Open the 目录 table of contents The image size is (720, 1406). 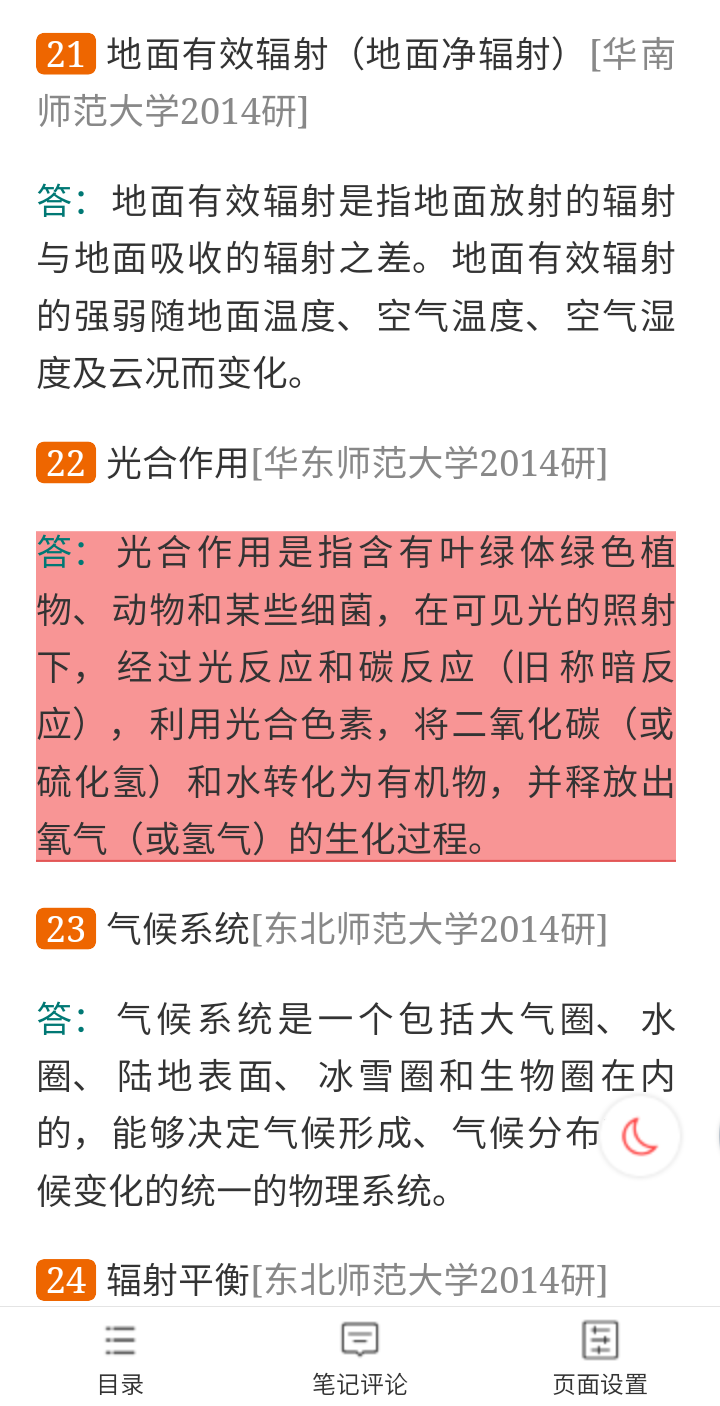(x=120, y=1357)
